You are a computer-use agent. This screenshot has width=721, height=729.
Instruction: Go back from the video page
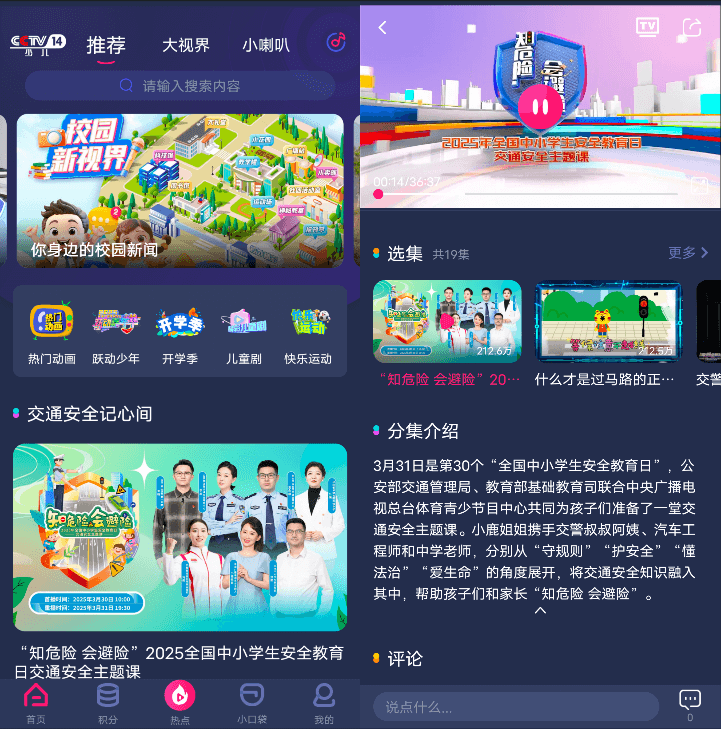click(x=383, y=28)
